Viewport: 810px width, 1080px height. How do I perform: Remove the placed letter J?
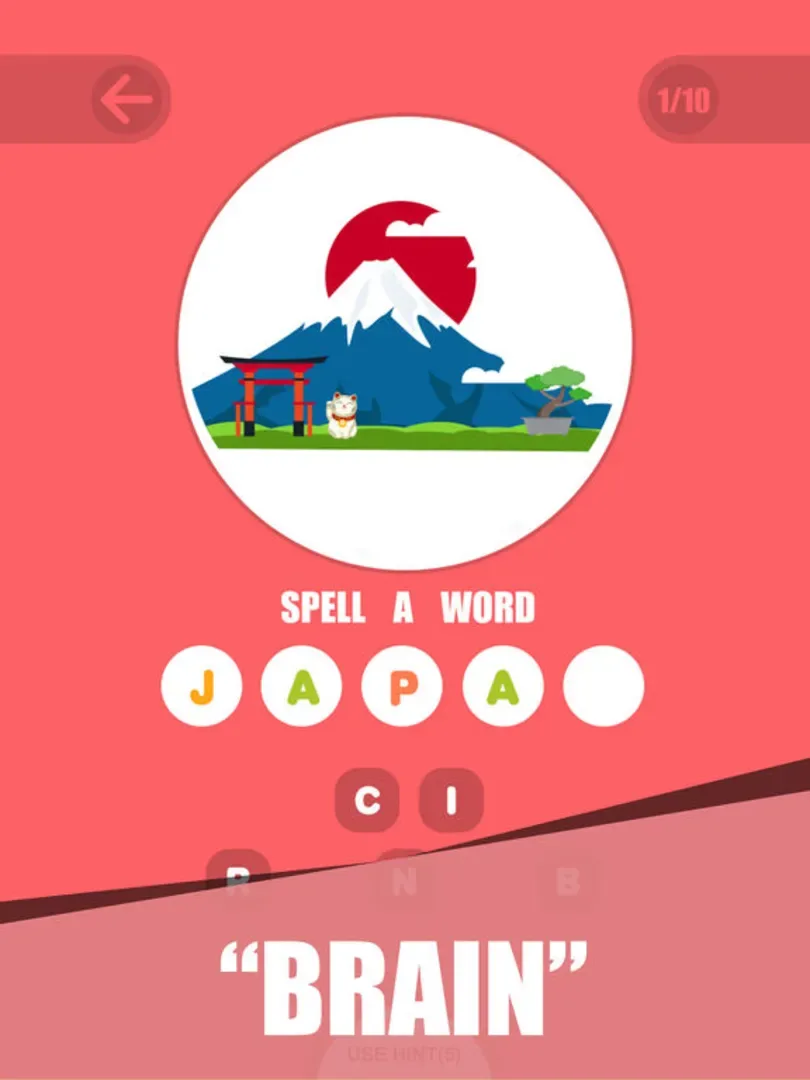click(201, 687)
